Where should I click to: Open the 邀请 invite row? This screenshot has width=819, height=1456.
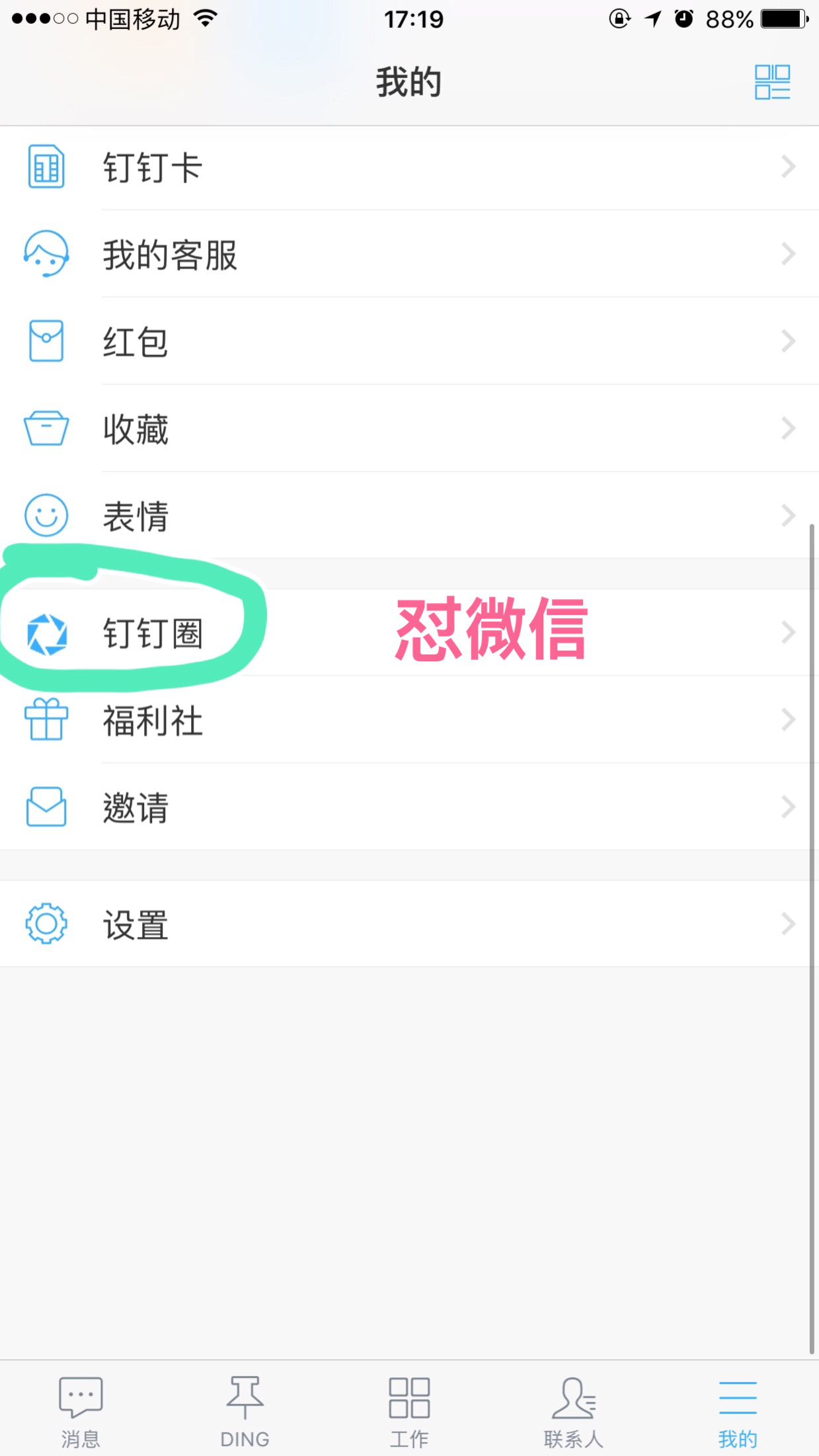pyautogui.click(x=409, y=807)
